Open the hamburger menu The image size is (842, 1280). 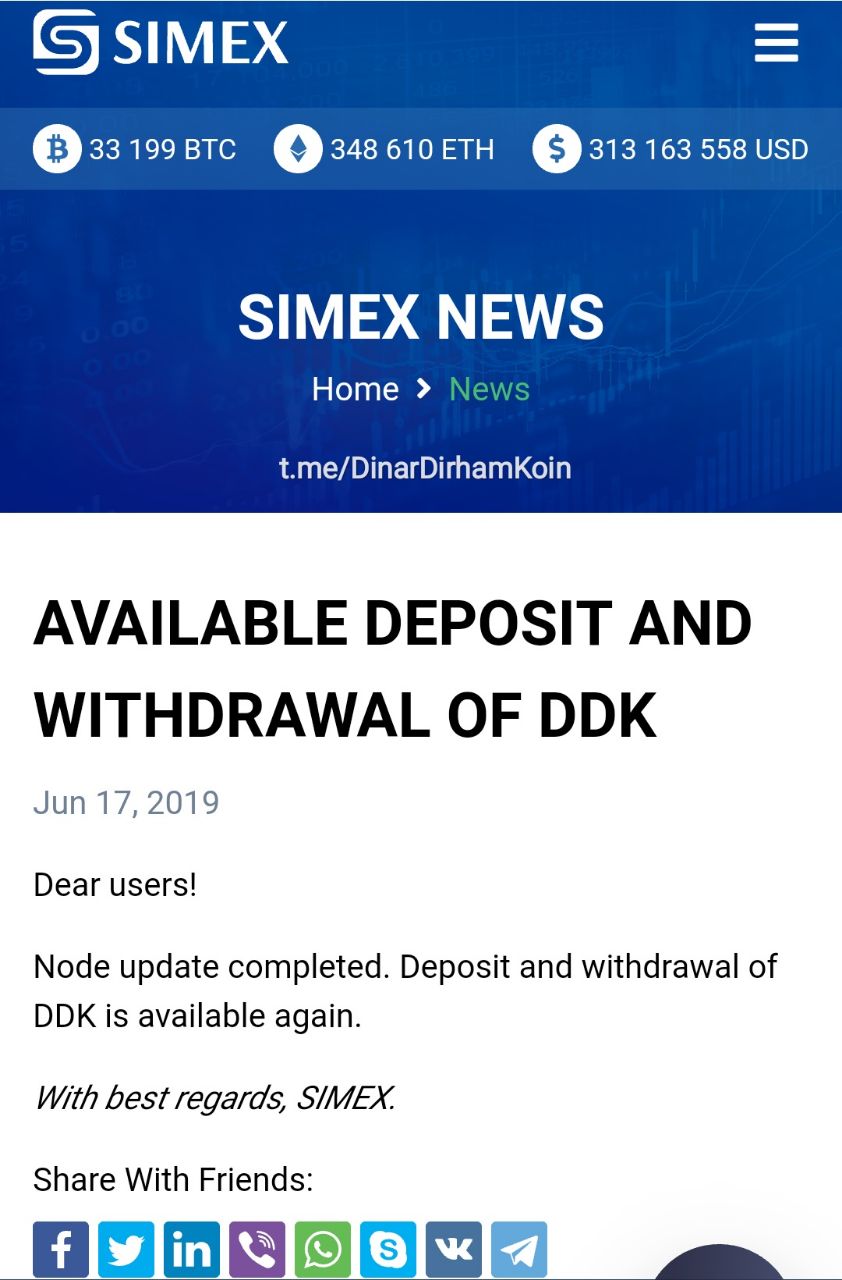coord(775,43)
